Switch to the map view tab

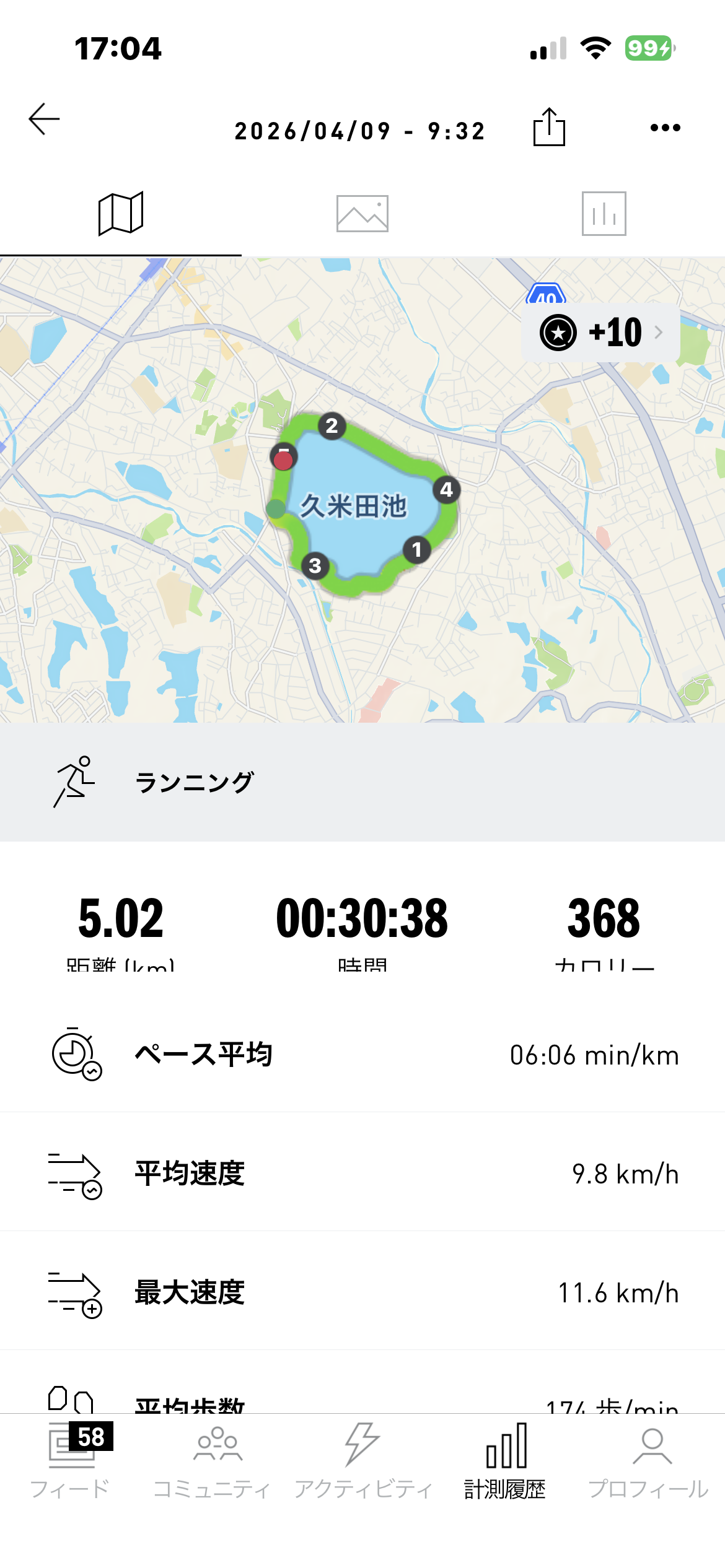coord(121,214)
